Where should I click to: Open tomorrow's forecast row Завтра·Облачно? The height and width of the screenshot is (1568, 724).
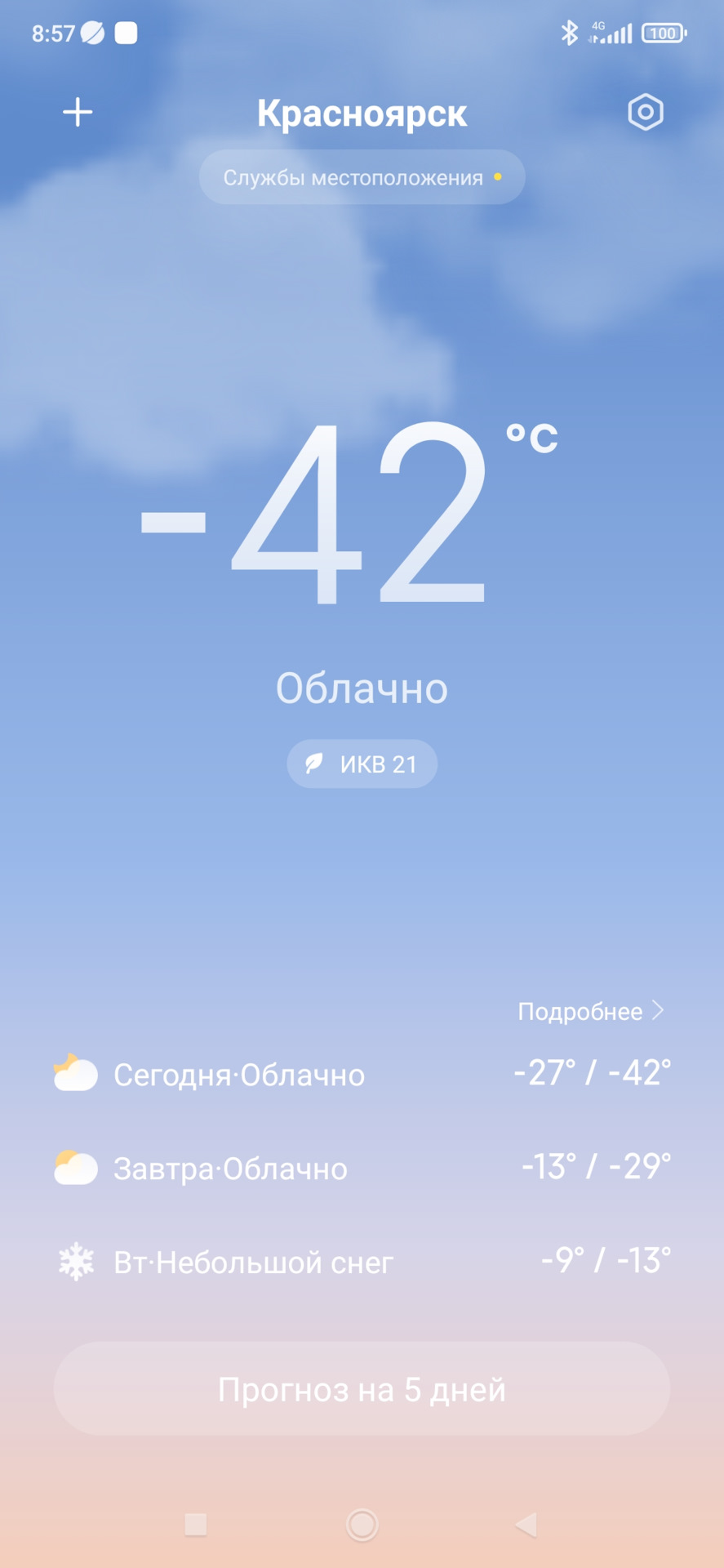[362, 1168]
